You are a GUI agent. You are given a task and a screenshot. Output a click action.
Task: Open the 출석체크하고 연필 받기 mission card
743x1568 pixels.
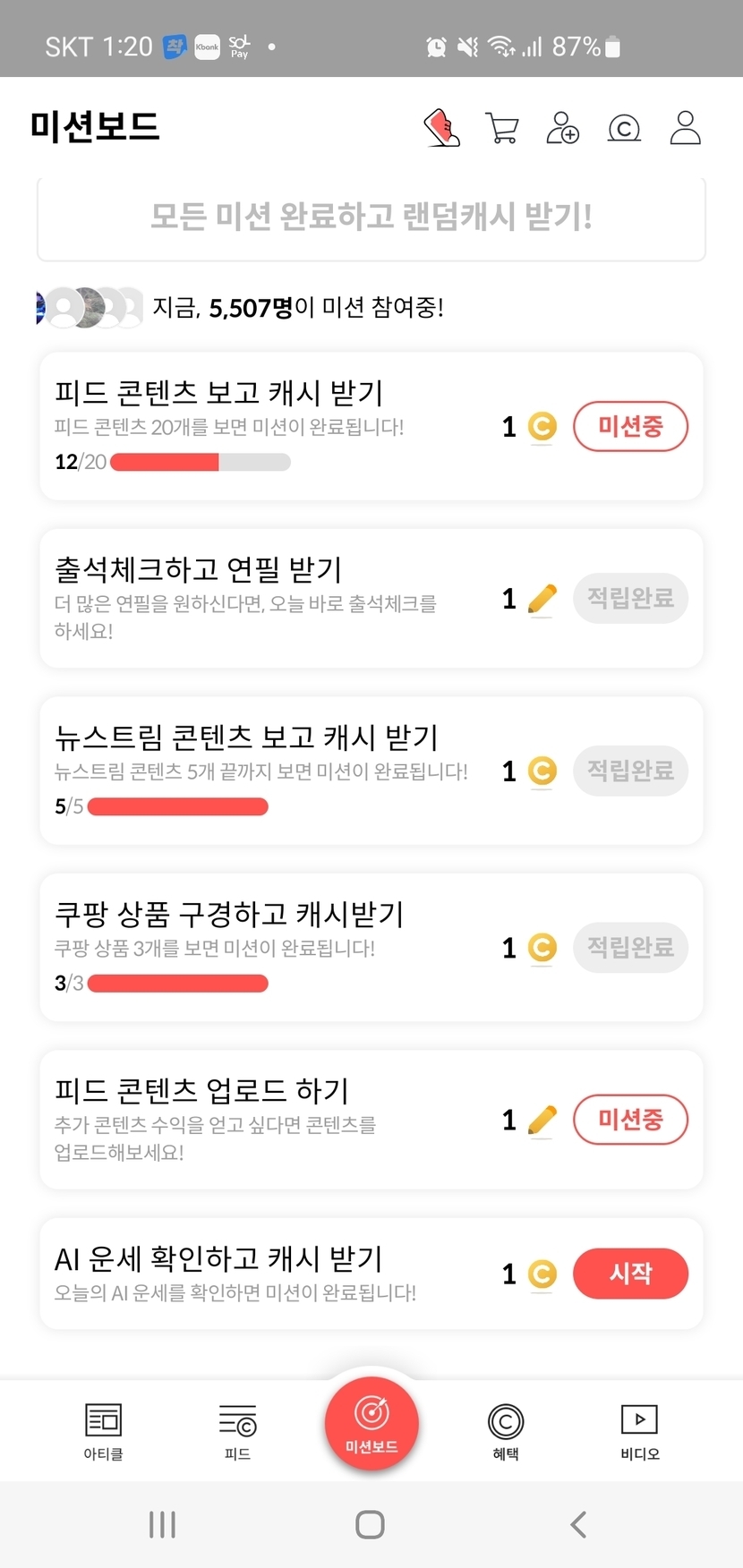(269, 597)
